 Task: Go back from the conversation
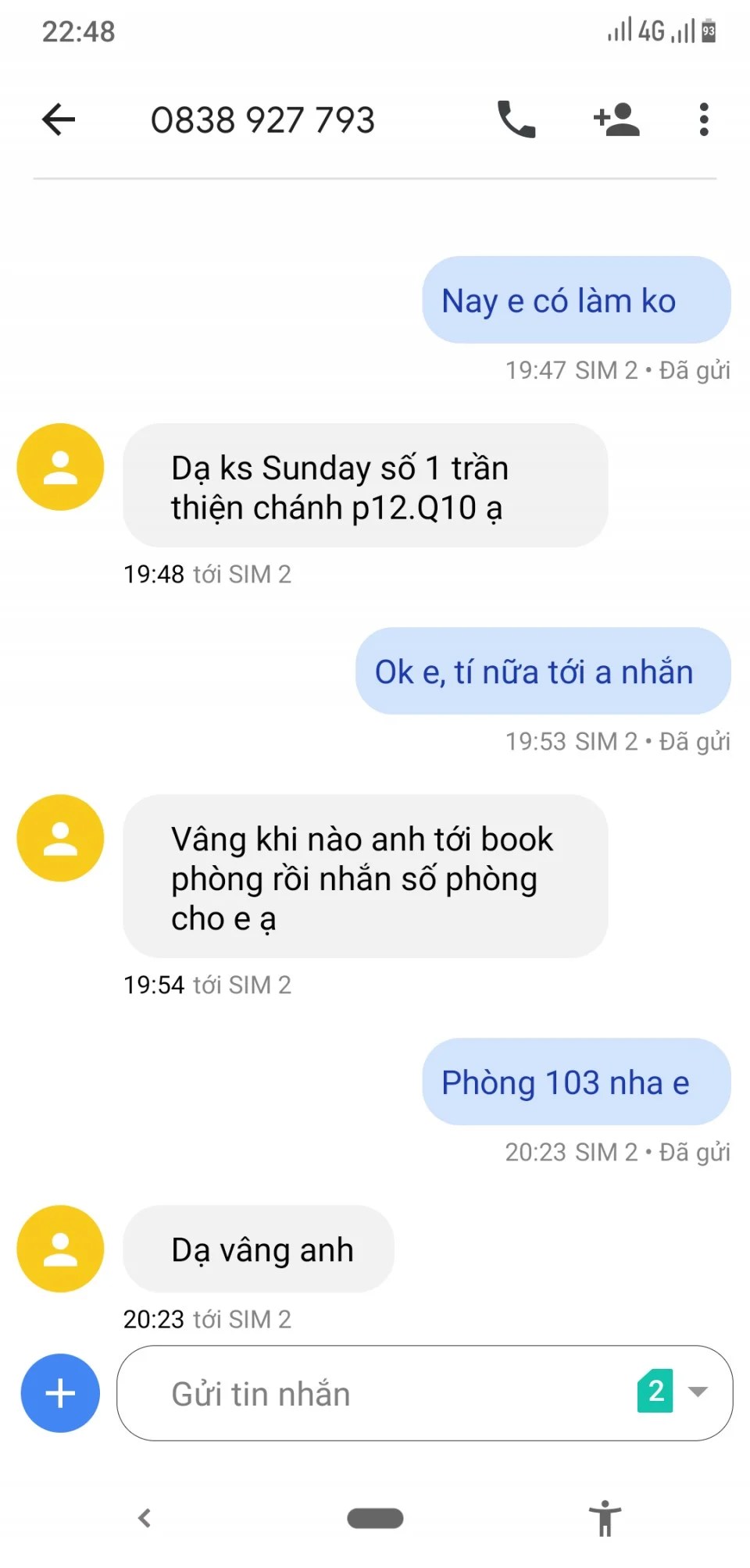pyautogui.click(x=59, y=119)
